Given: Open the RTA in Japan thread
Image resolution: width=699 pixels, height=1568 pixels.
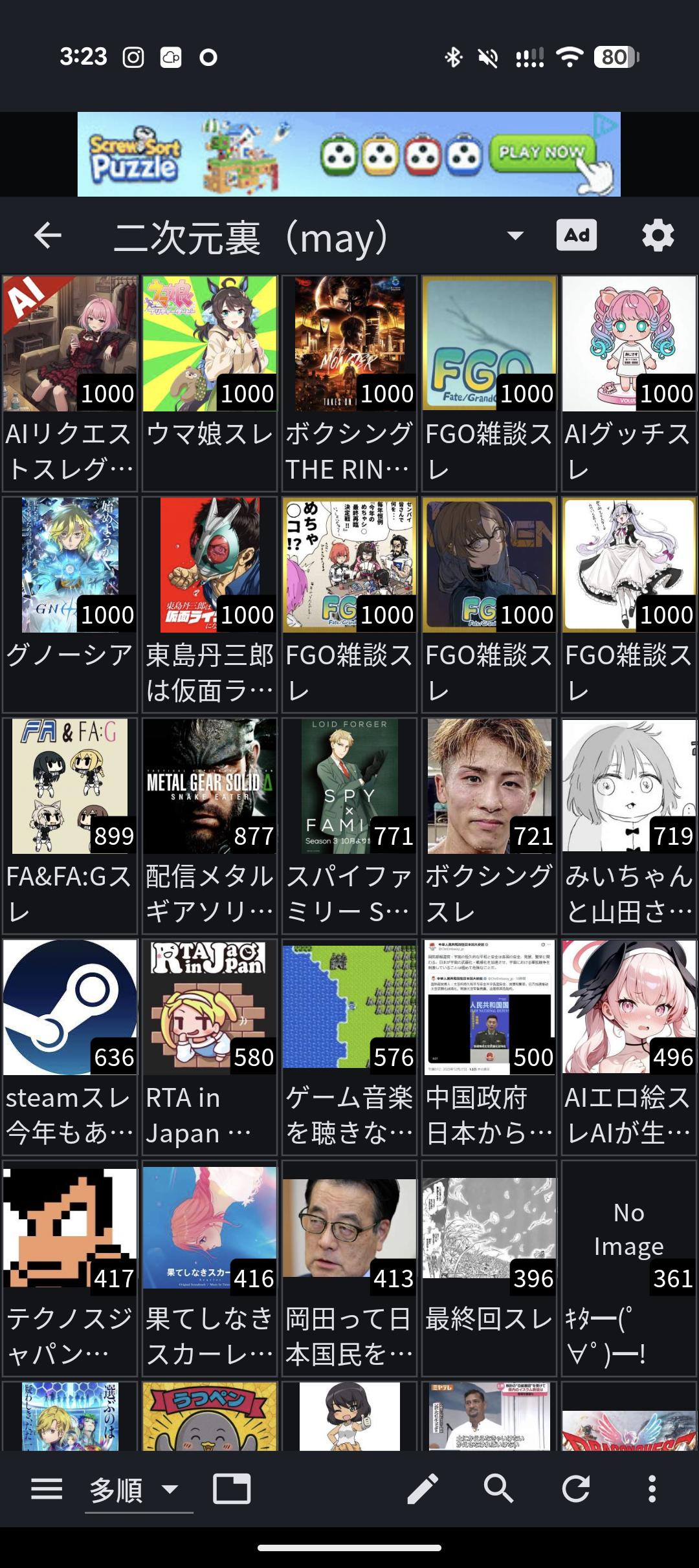Looking at the screenshot, I should (x=210, y=1047).
